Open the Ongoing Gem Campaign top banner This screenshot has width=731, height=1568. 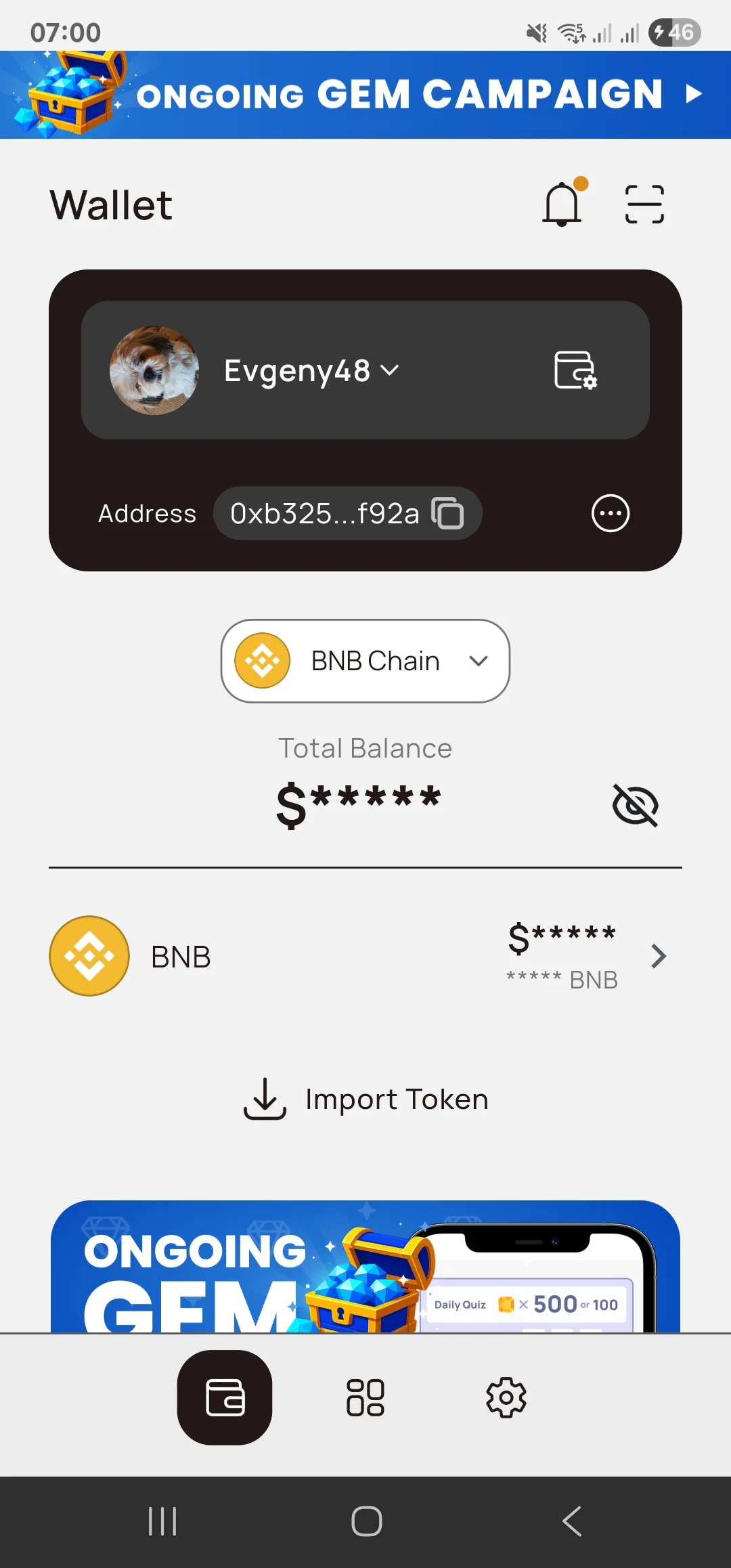coord(365,95)
